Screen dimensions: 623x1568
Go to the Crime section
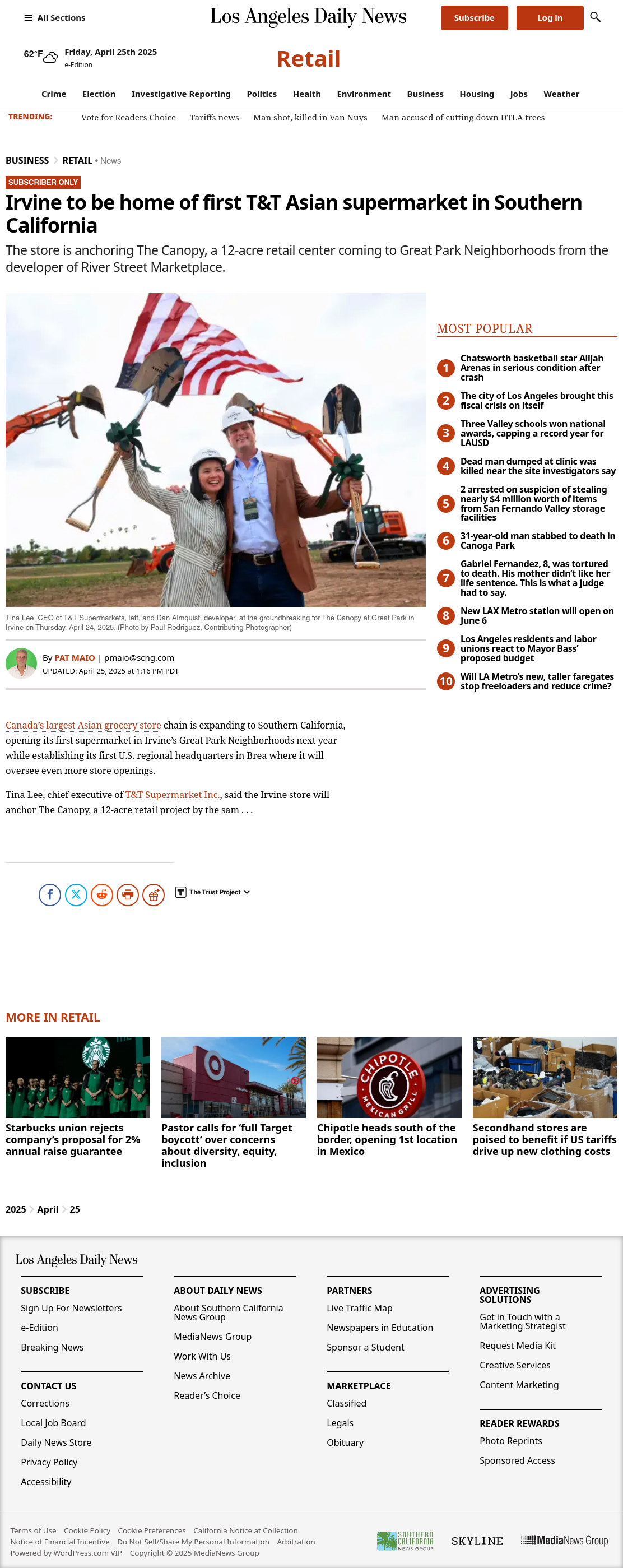point(54,94)
